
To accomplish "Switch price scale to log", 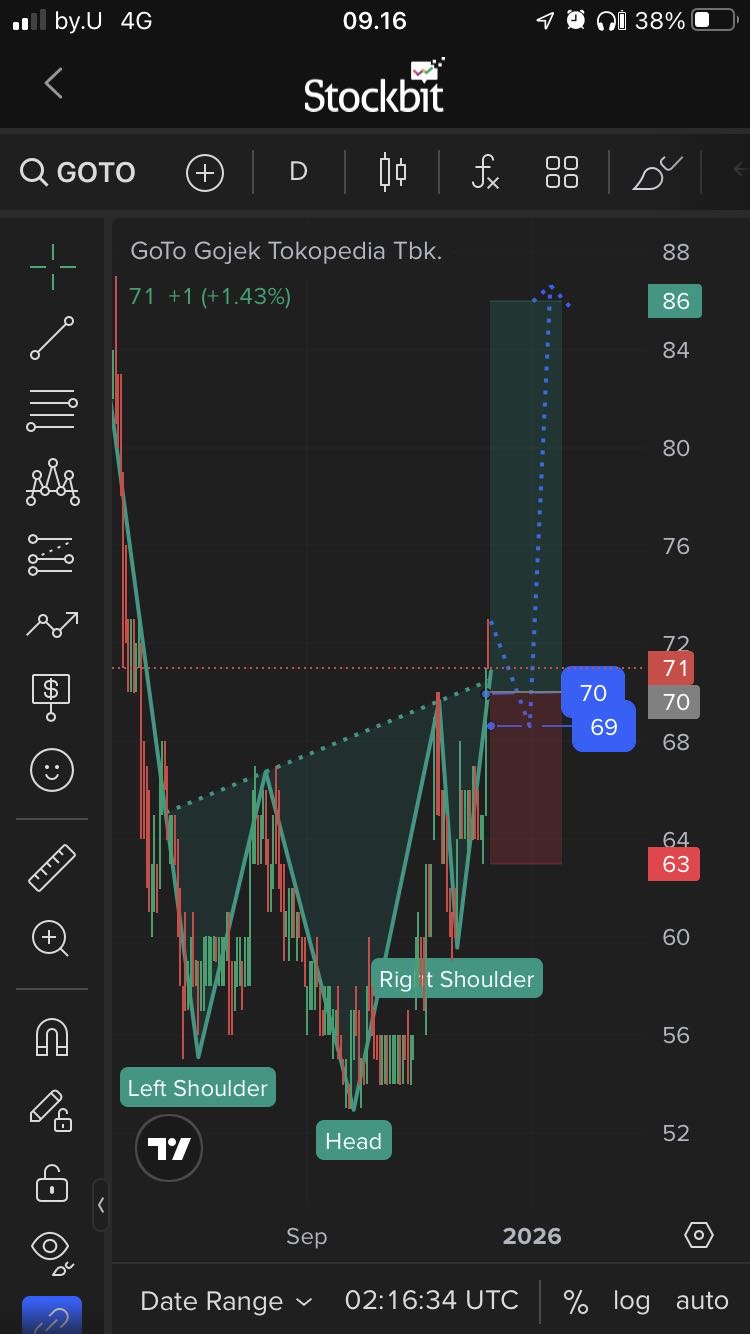I will coord(631,1301).
